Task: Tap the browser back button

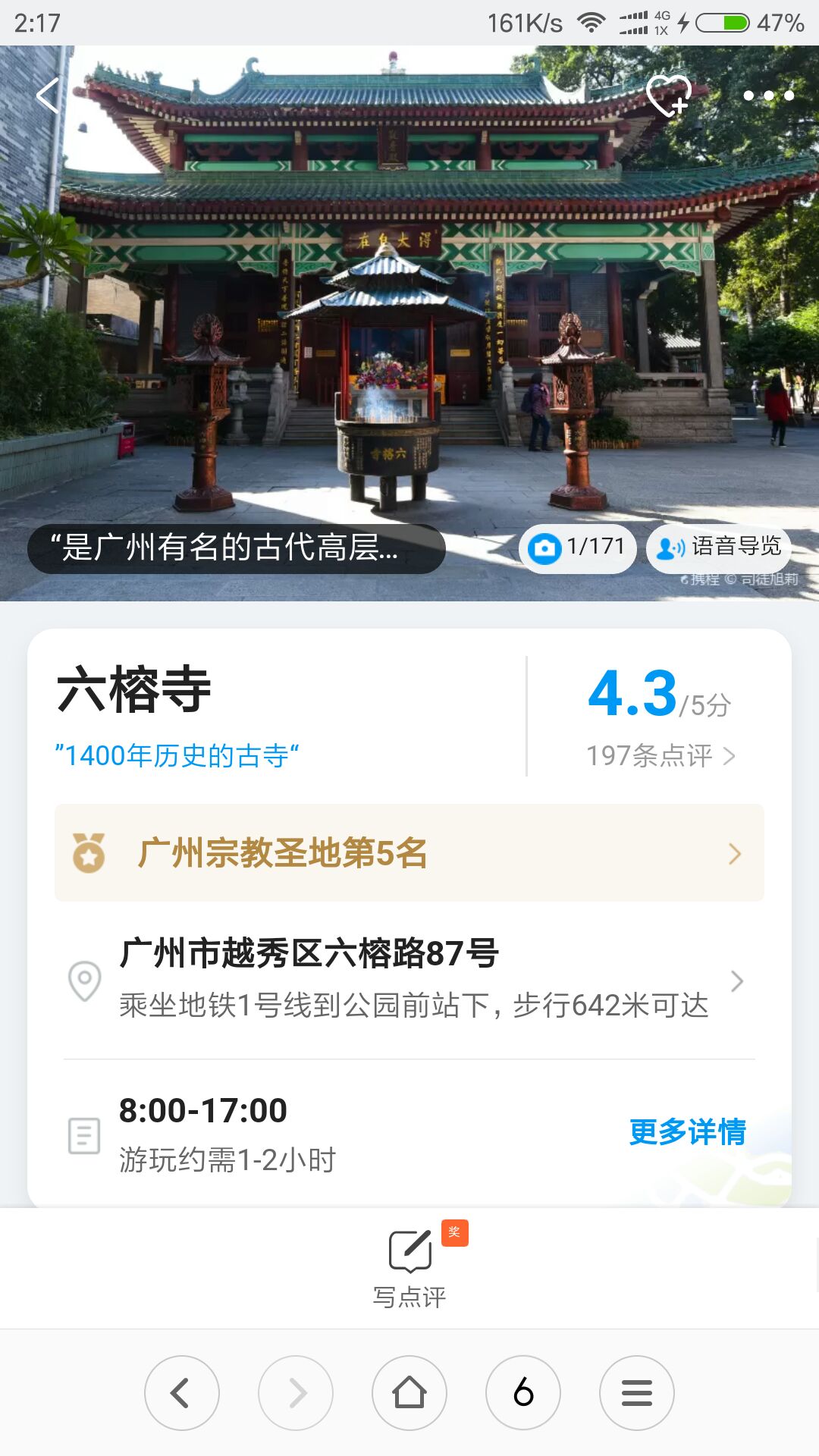Action: click(182, 1393)
